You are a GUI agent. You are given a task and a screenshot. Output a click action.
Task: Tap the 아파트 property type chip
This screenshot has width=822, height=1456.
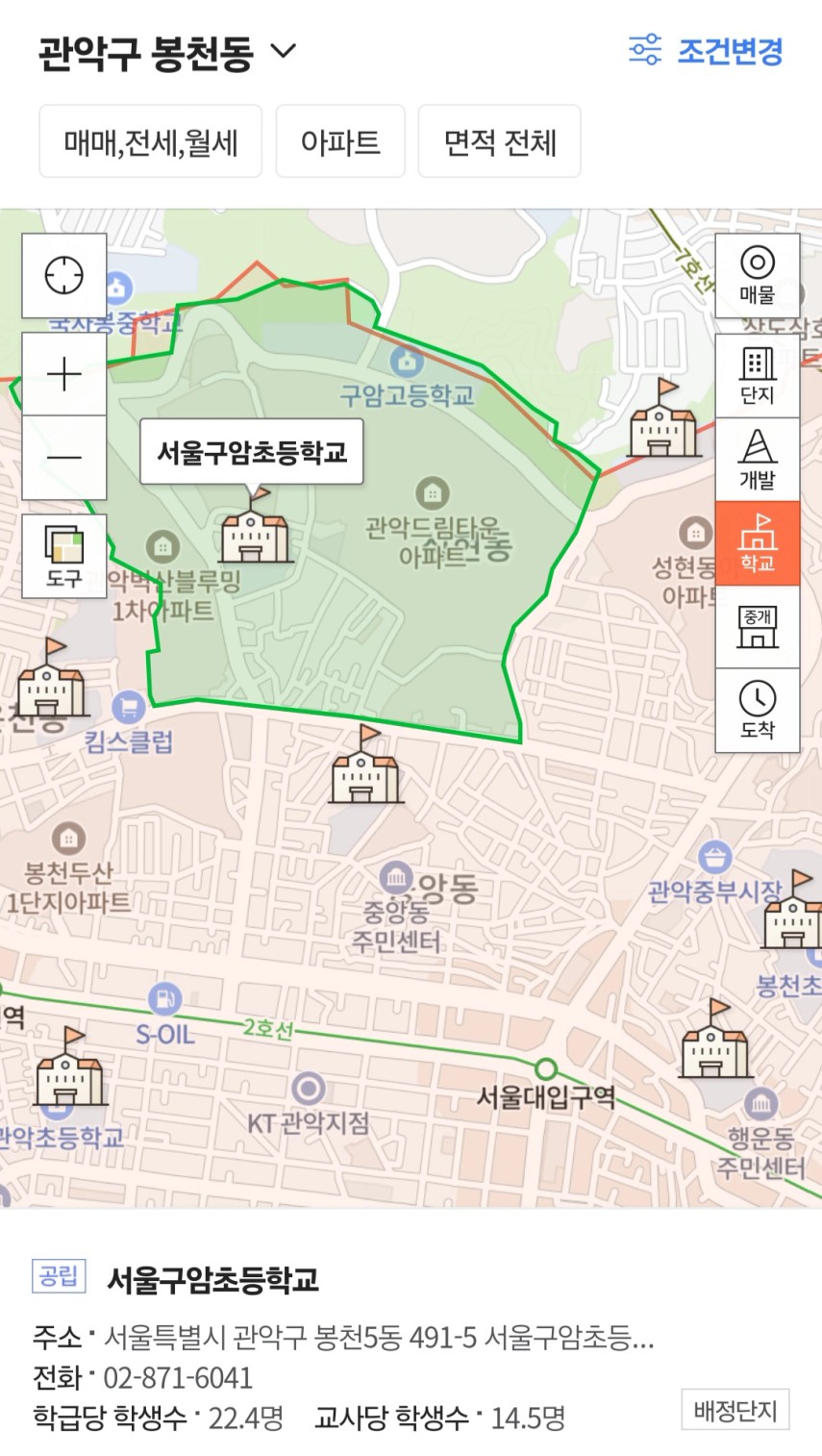tap(340, 142)
